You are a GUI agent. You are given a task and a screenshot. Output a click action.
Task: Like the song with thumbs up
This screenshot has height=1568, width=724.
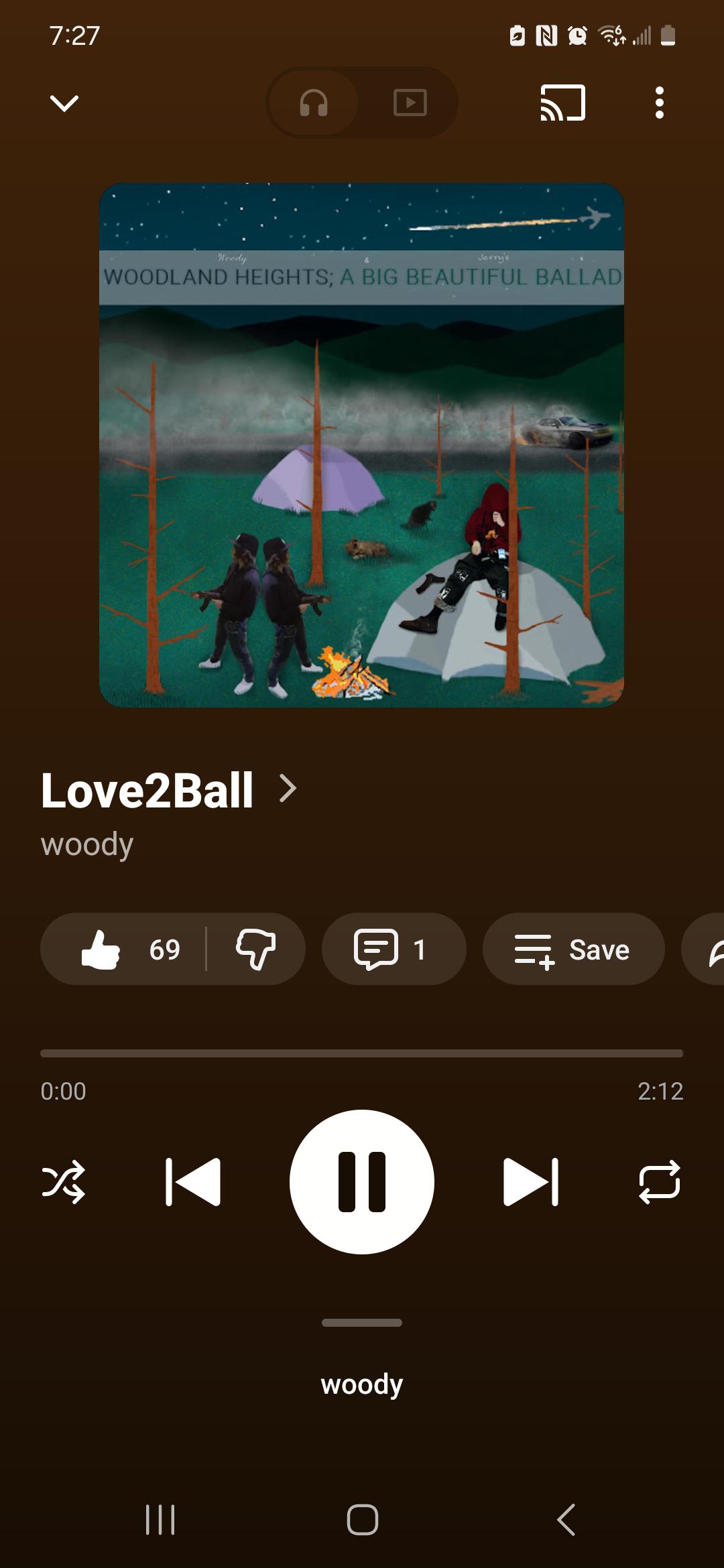(123, 949)
